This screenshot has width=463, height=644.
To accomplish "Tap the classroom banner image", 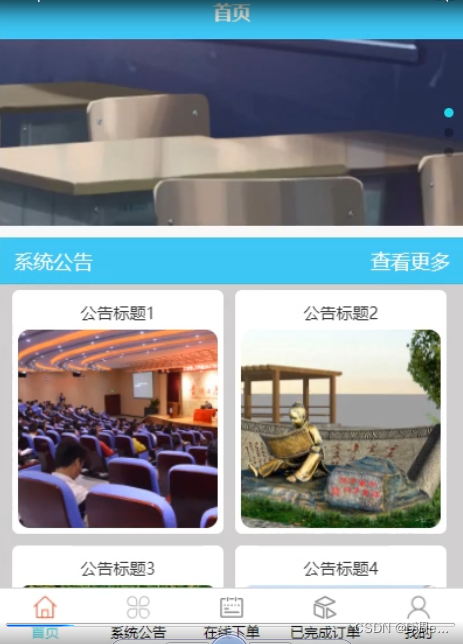I will 231,132.
